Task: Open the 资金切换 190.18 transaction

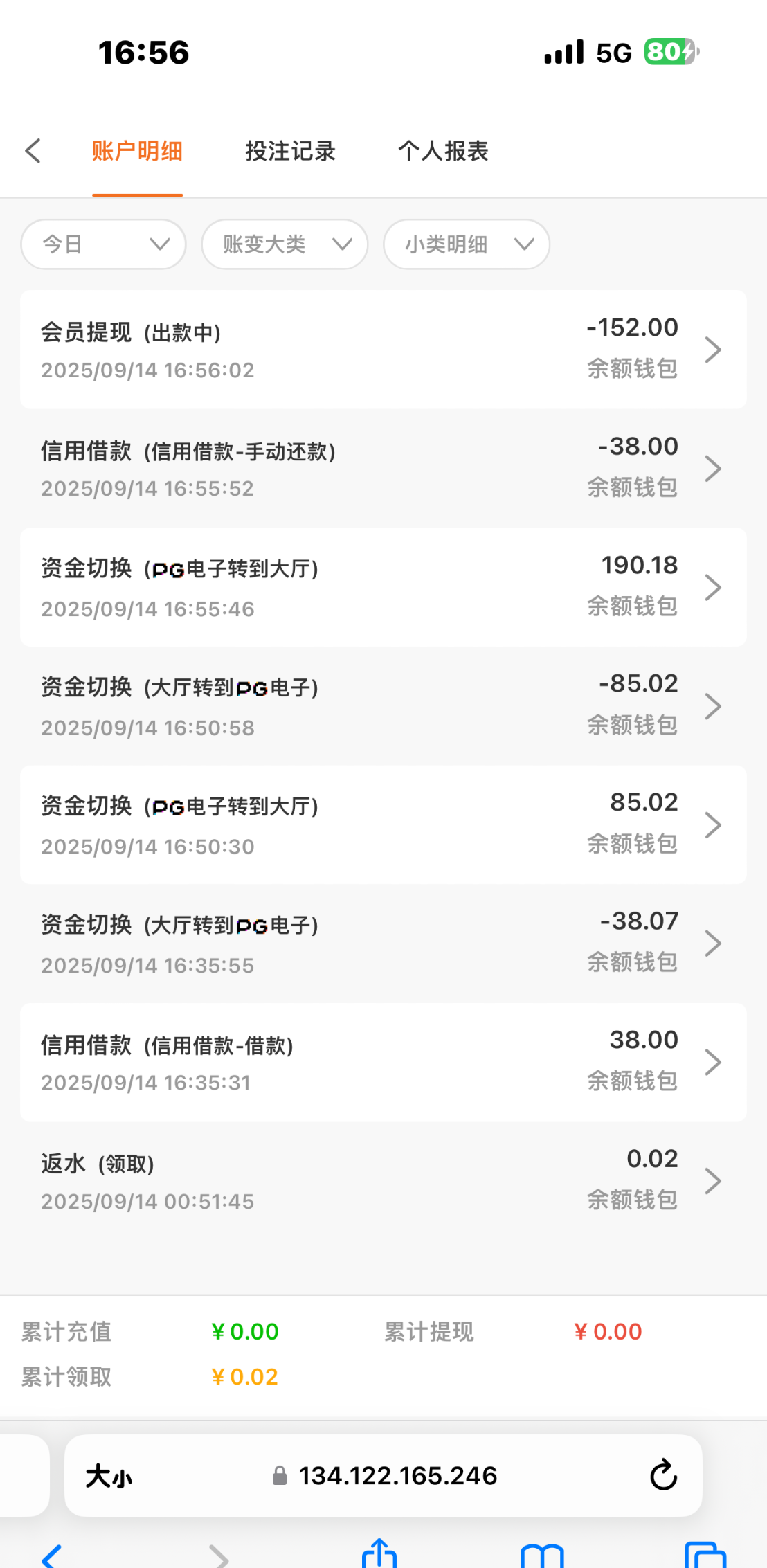Action: pos(383,588)
